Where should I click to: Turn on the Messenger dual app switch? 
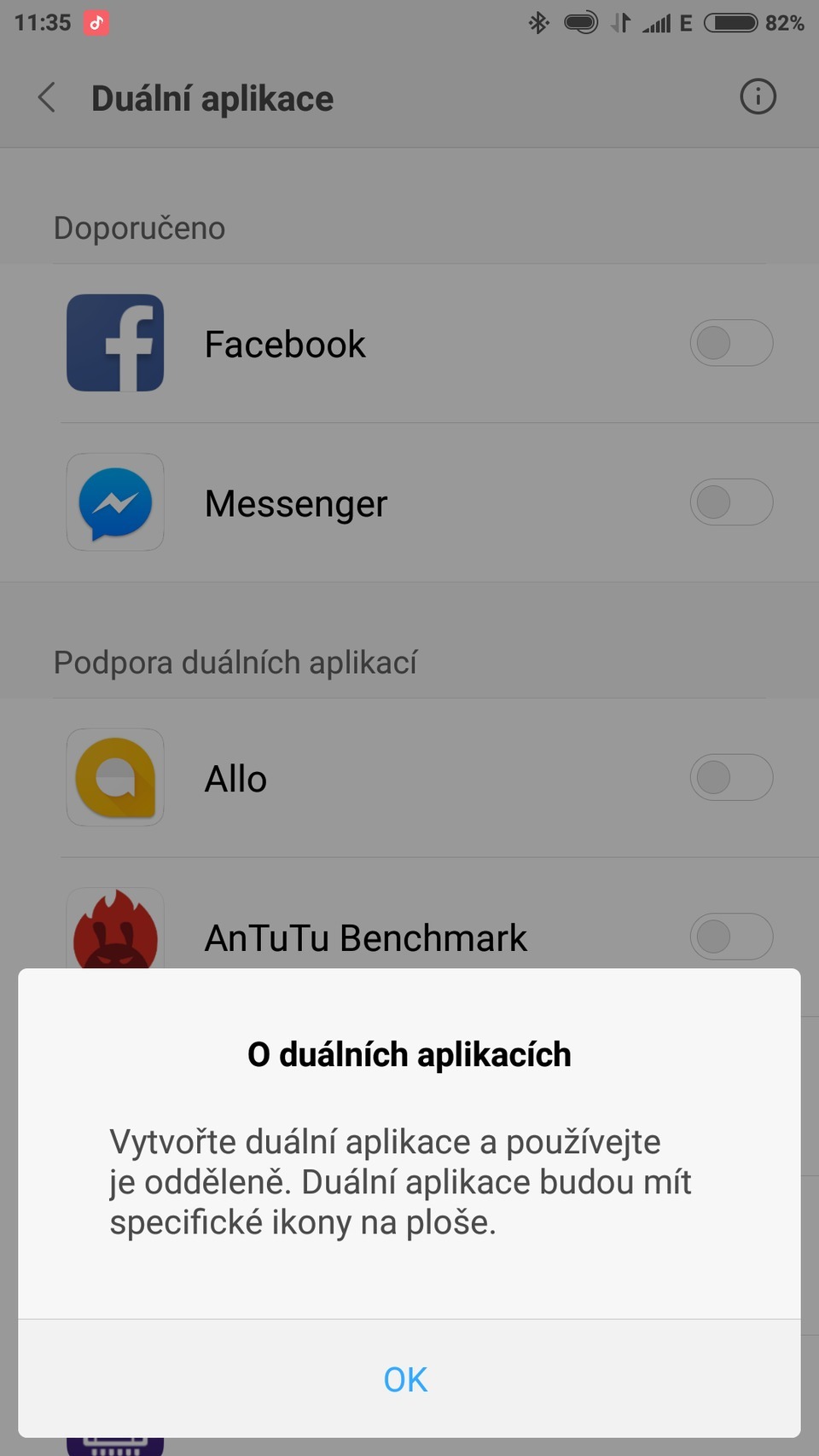point(731,502)
